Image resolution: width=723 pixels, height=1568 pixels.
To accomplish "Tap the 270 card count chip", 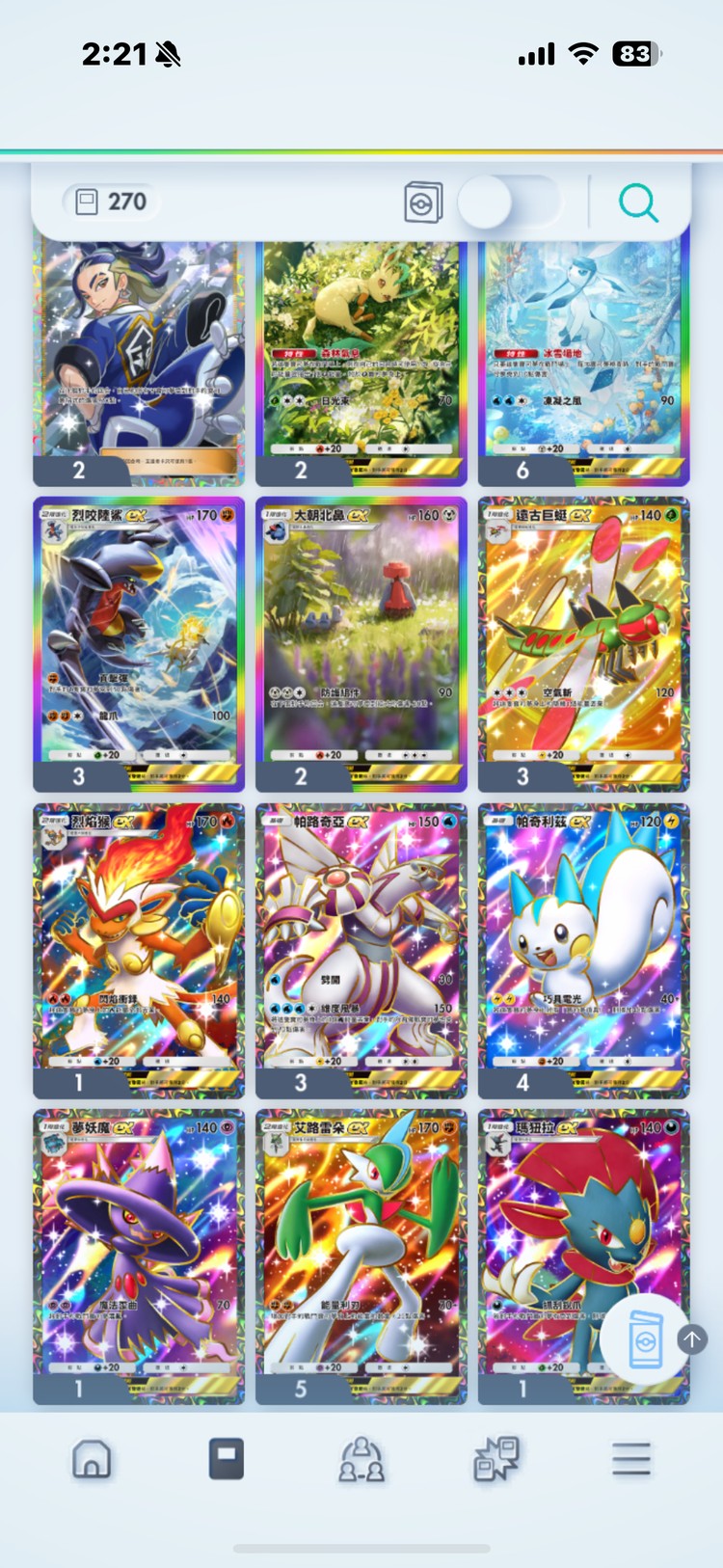I will (x=112, y=202).
